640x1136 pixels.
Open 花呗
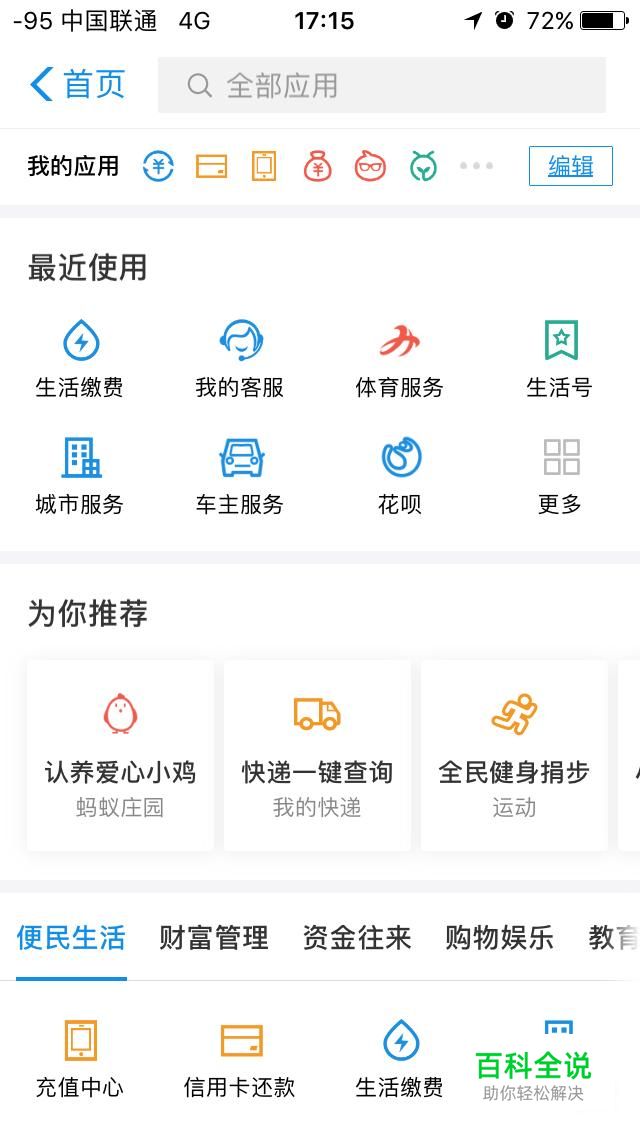coord(399,476)
